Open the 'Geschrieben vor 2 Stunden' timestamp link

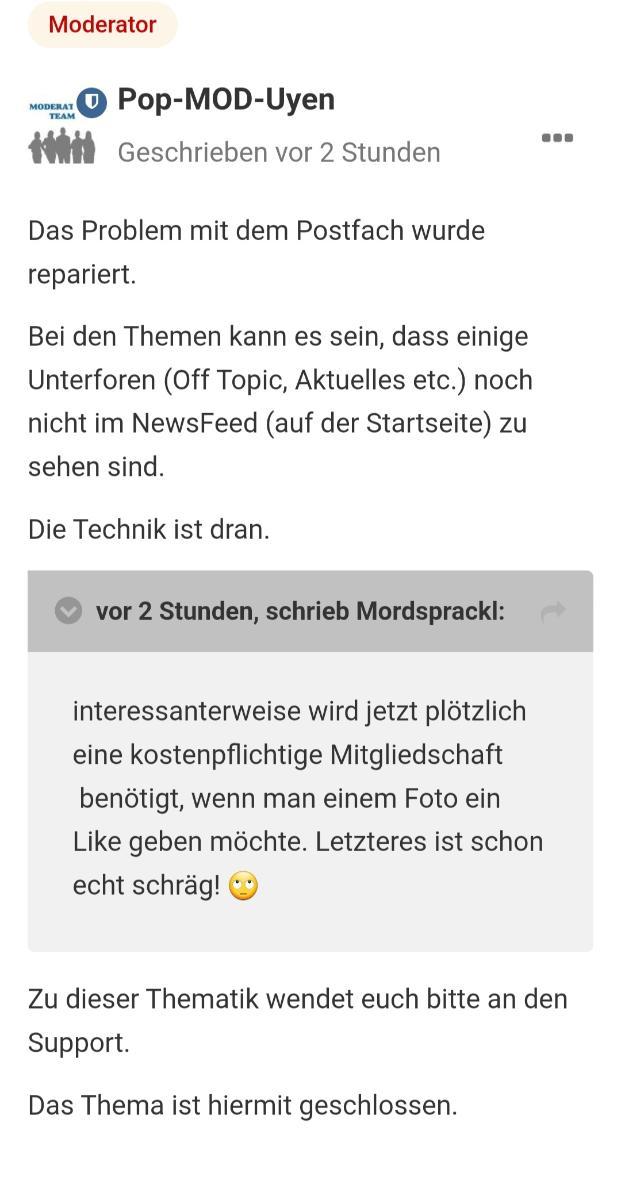pyautogui.click(x=279, y=152)
